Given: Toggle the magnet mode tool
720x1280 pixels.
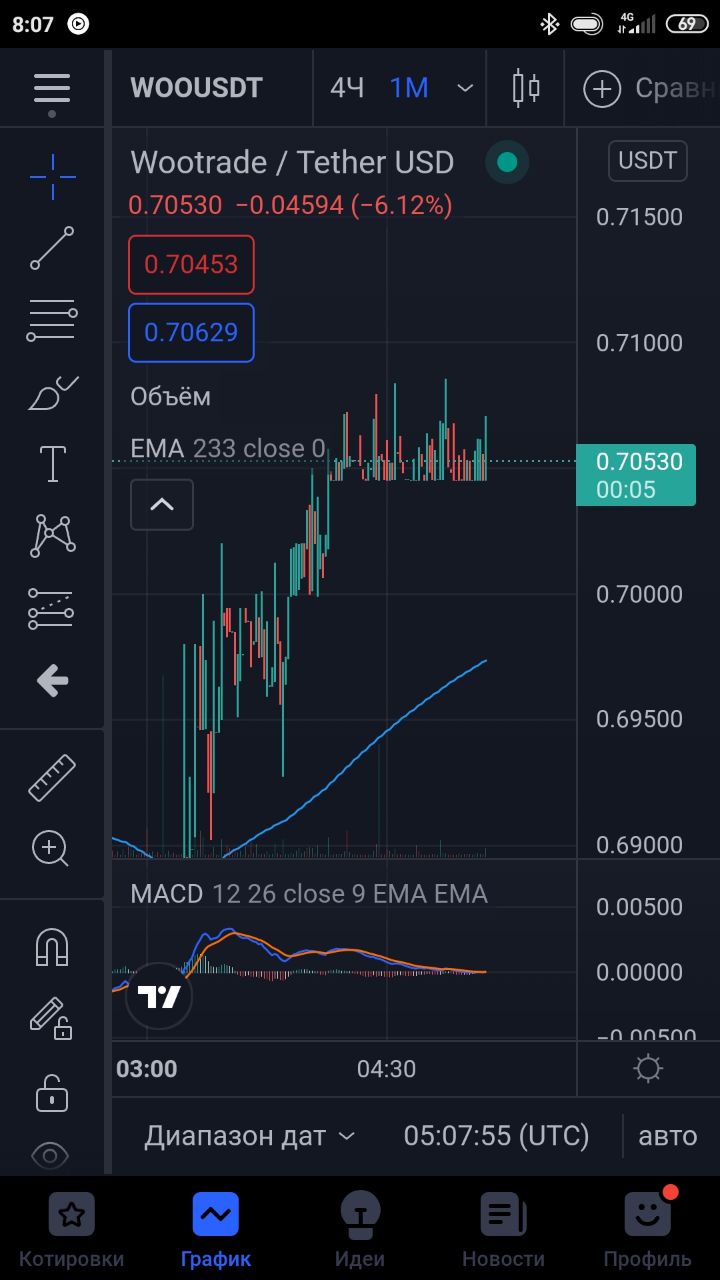Looking at the screenshot, I should pos(52,946).
